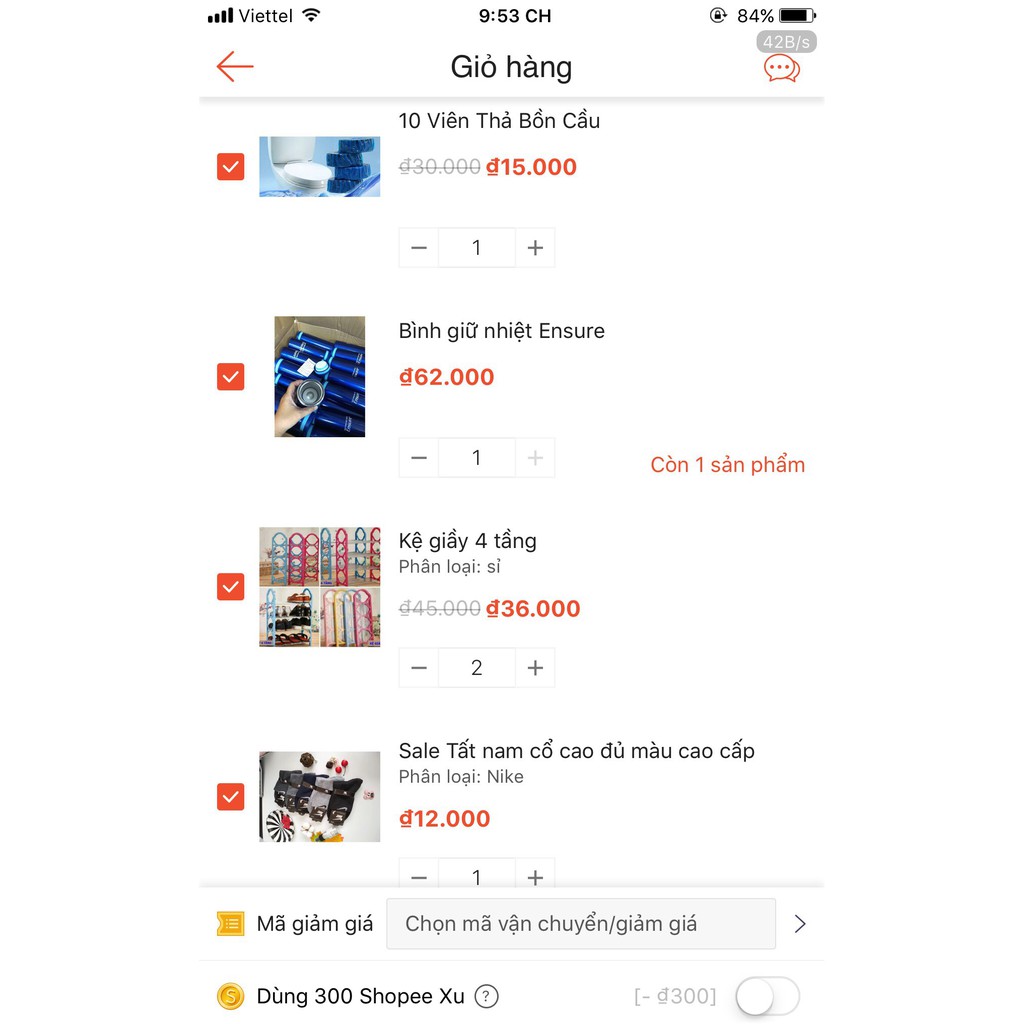Open the chat messages icon
1024x1024 pixels.
[781, 68]
